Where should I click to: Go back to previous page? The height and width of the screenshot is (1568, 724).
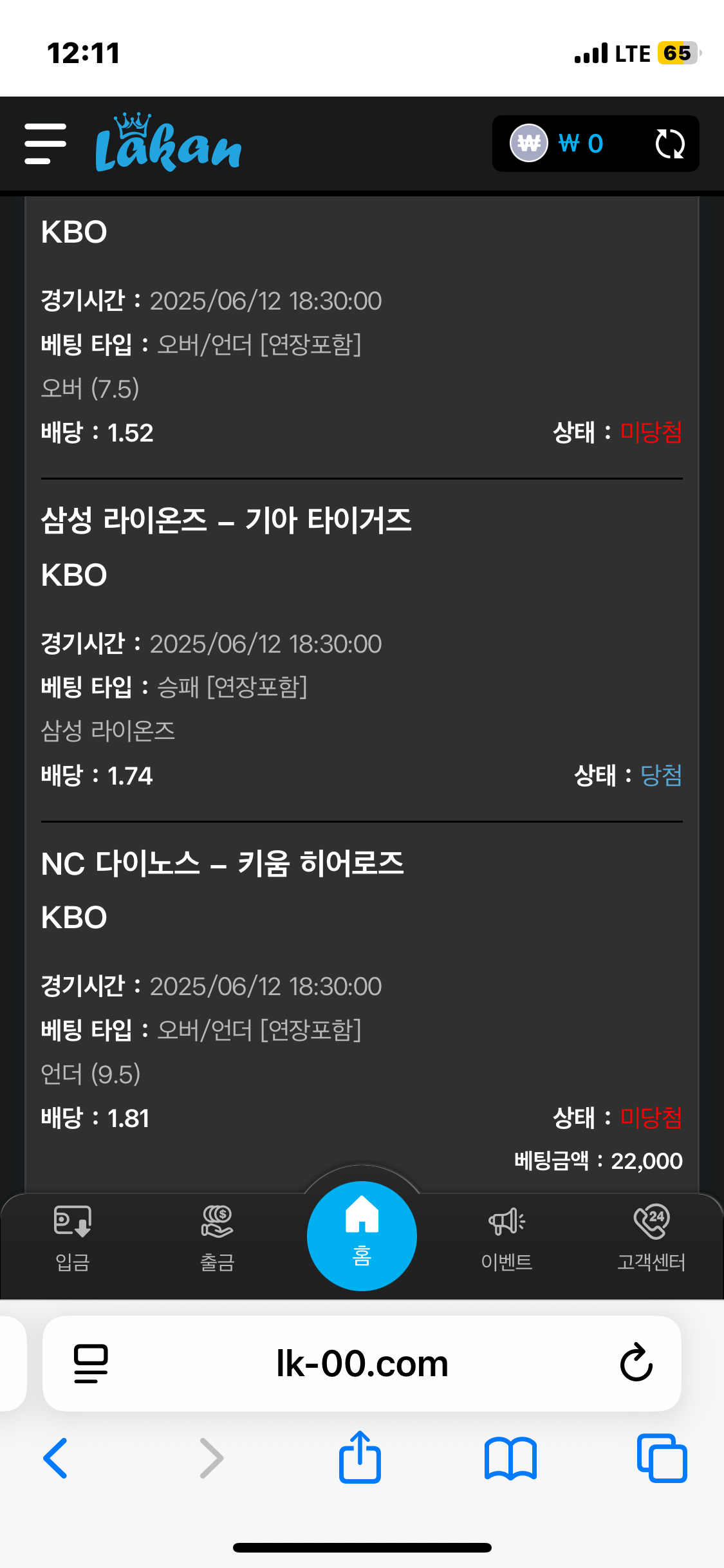pos(56,1458)
